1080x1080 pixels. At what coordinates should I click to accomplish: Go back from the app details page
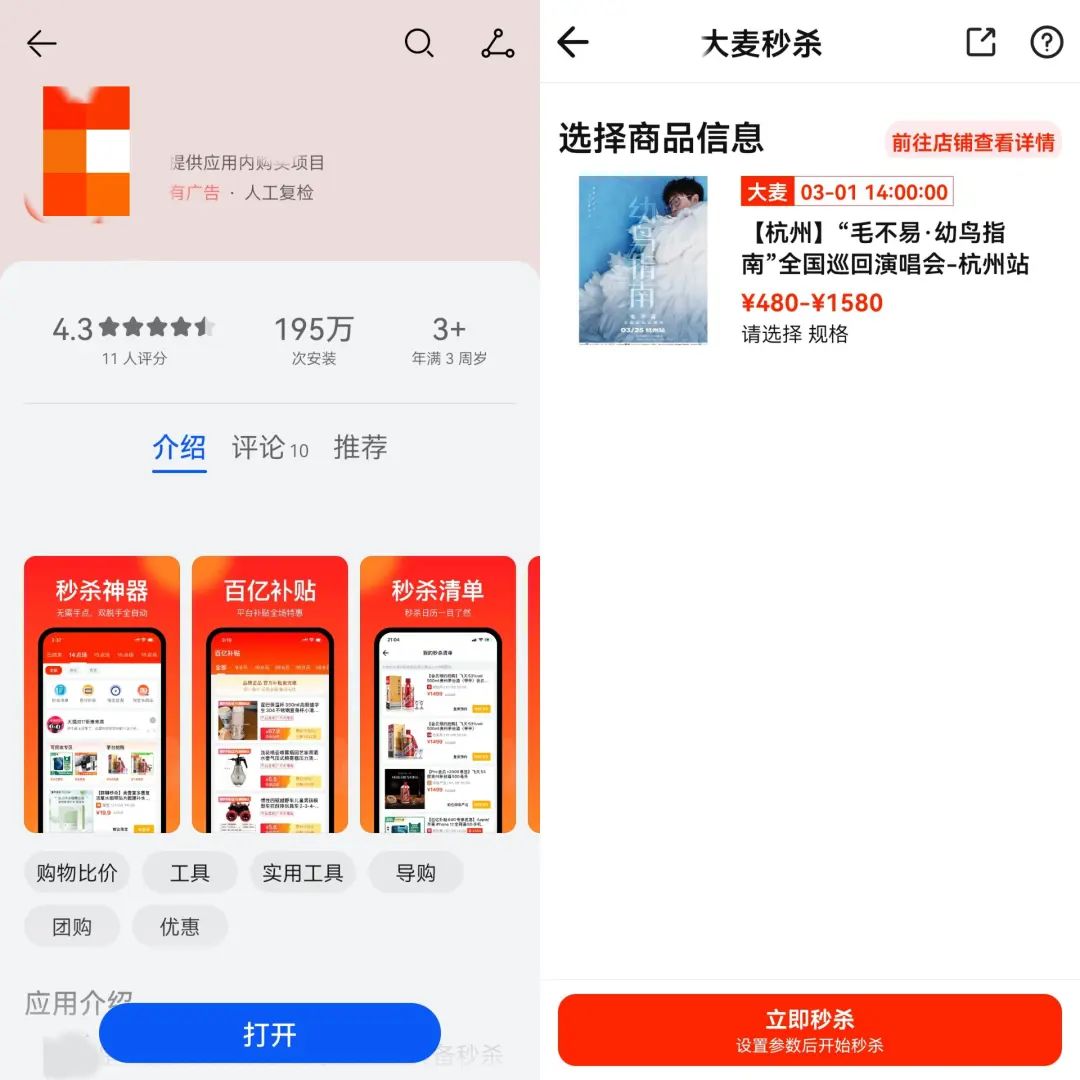click(x=42, y=43)
